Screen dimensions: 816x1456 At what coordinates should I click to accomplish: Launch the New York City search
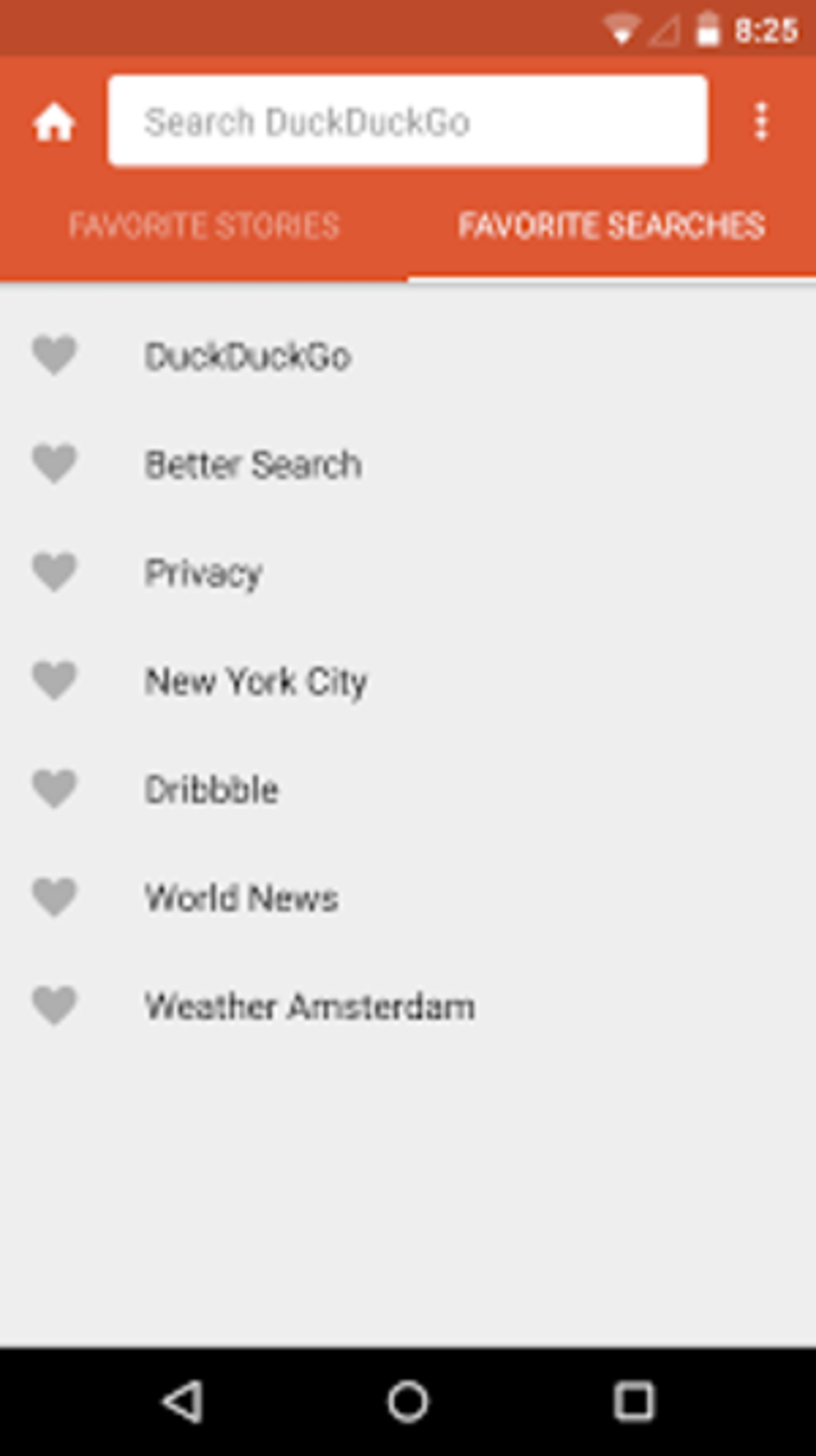256,682
